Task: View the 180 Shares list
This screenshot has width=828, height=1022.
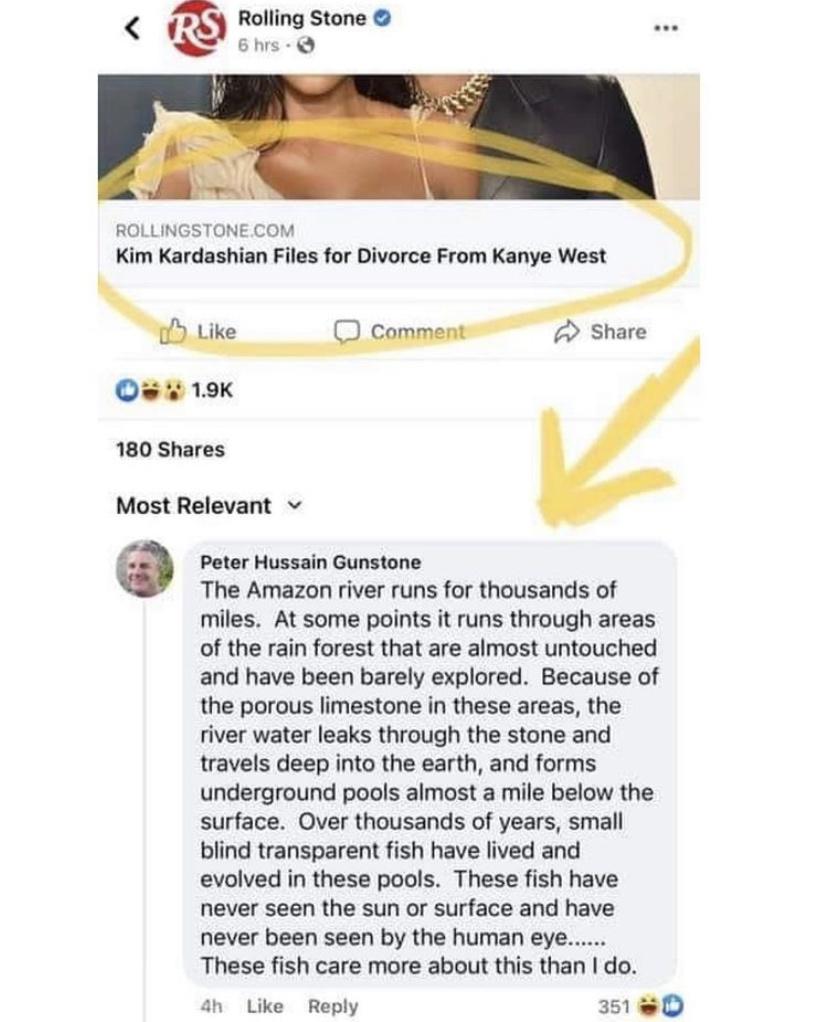Action: point(171,450)
